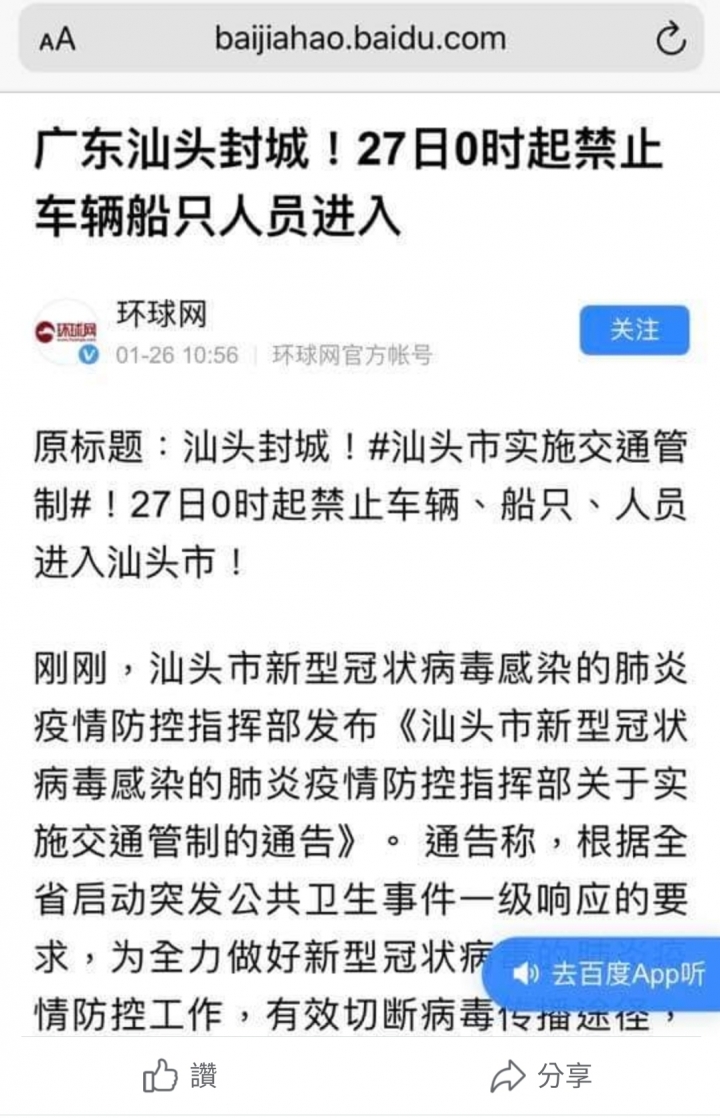Like this post with the 讚 button

coord(180,1075)
